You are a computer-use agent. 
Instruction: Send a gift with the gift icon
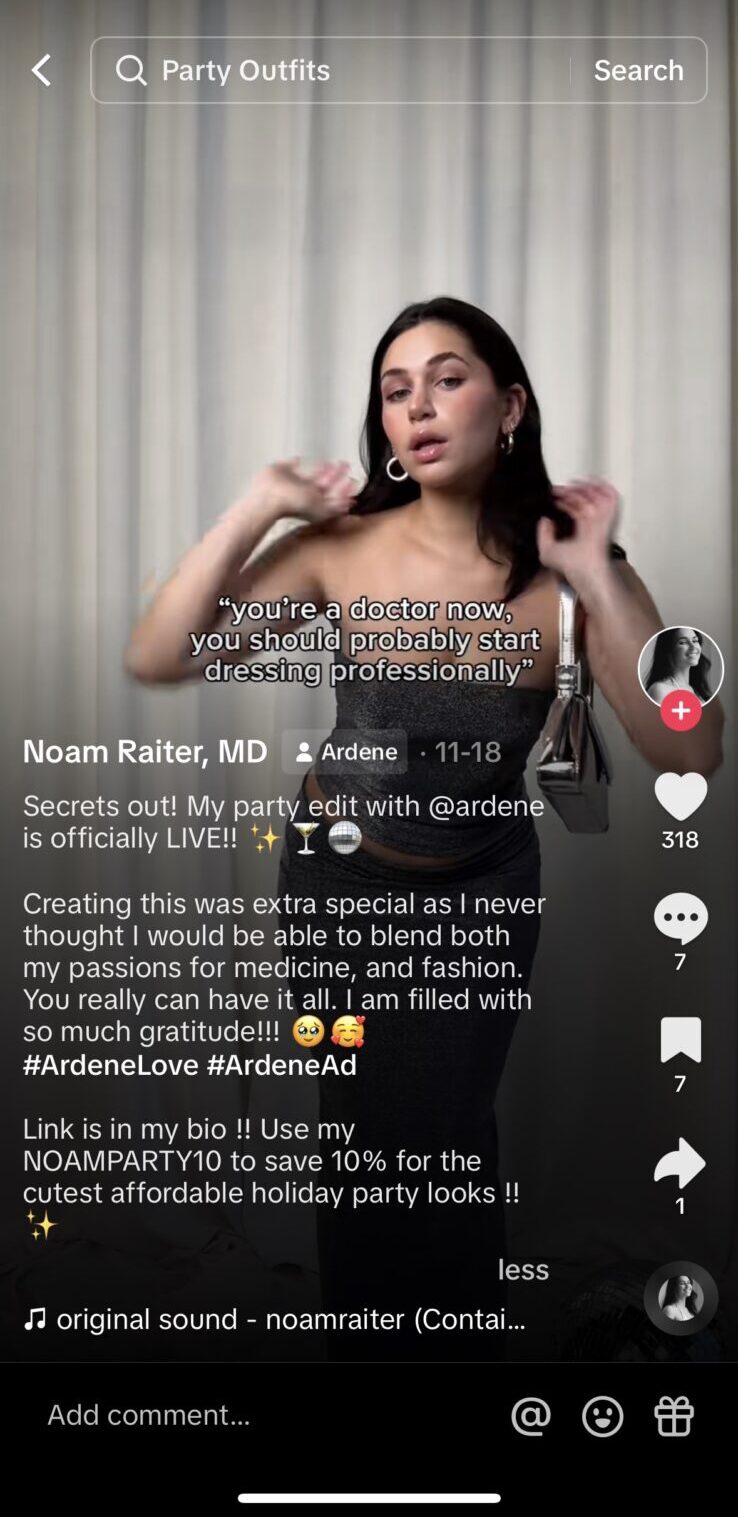click(673, 1415)
